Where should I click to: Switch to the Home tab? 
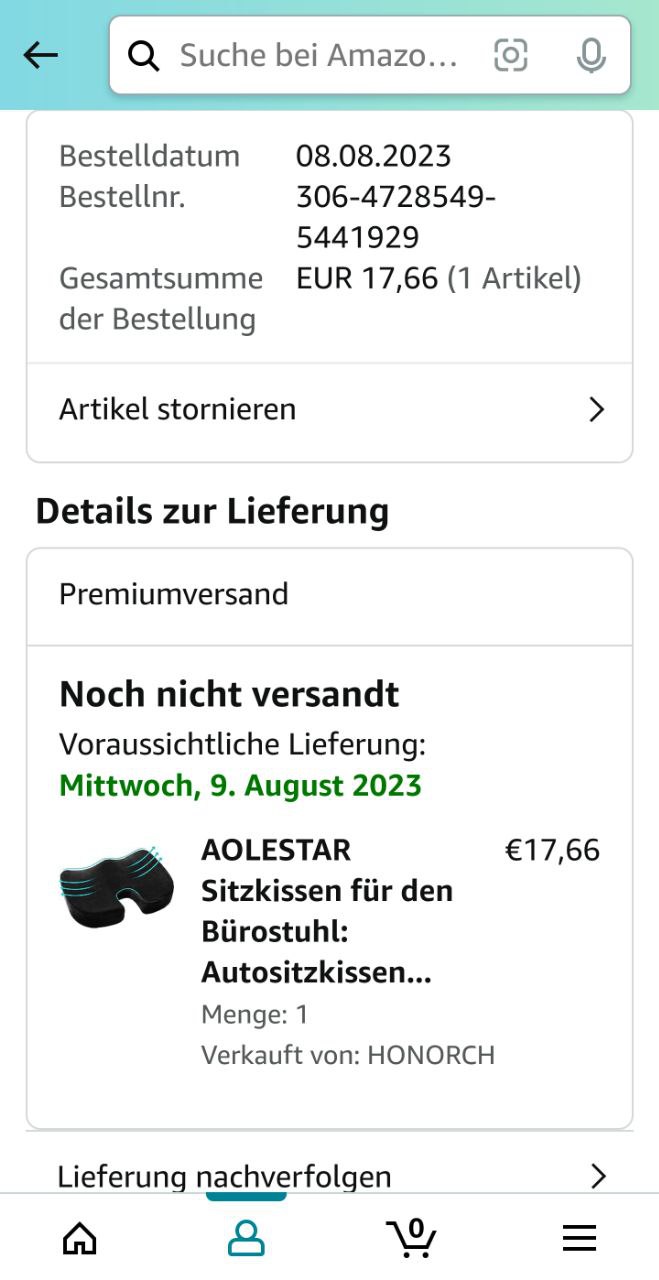tap(80, 1238)
